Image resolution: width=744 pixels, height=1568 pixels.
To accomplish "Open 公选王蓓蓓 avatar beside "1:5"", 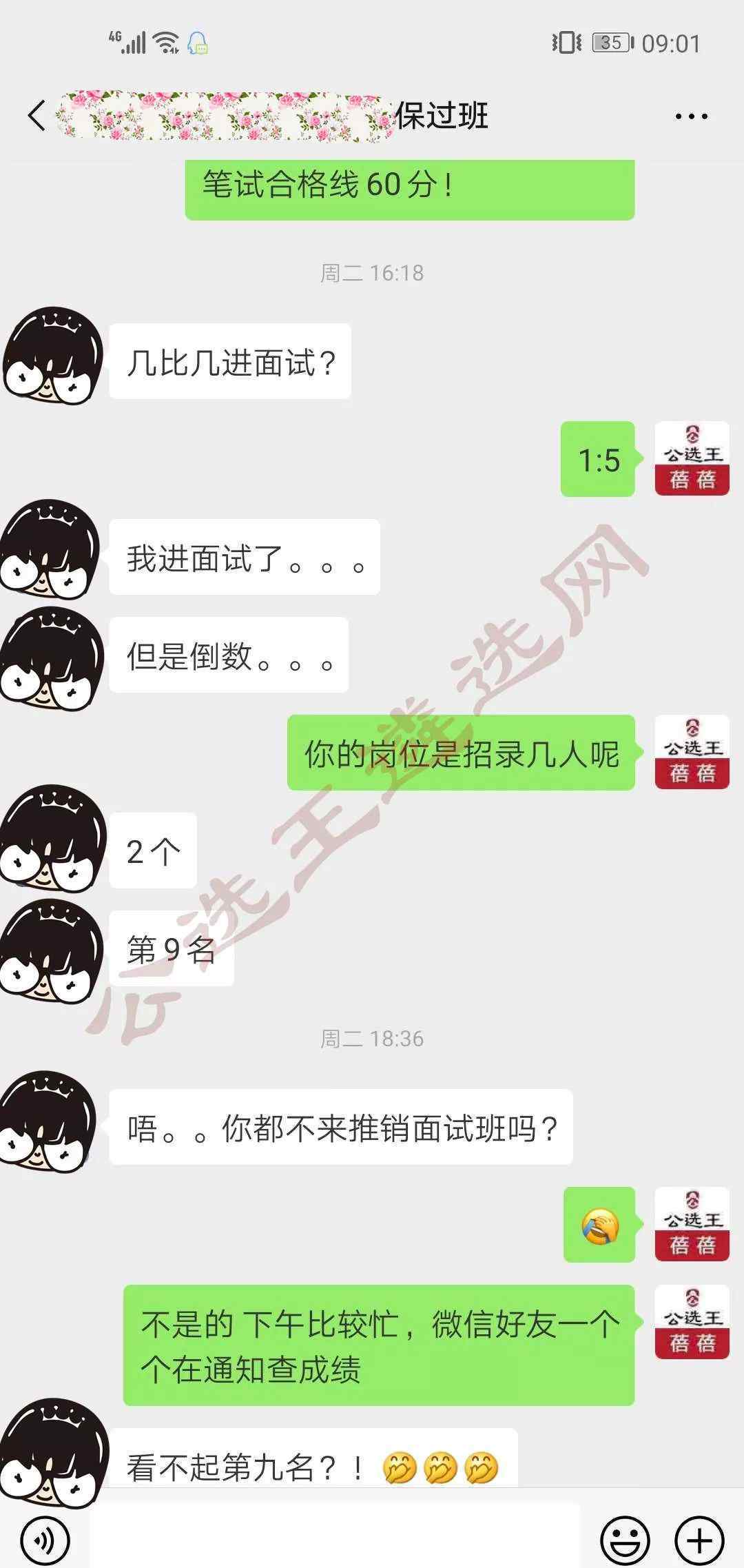I will coord(692,458).
